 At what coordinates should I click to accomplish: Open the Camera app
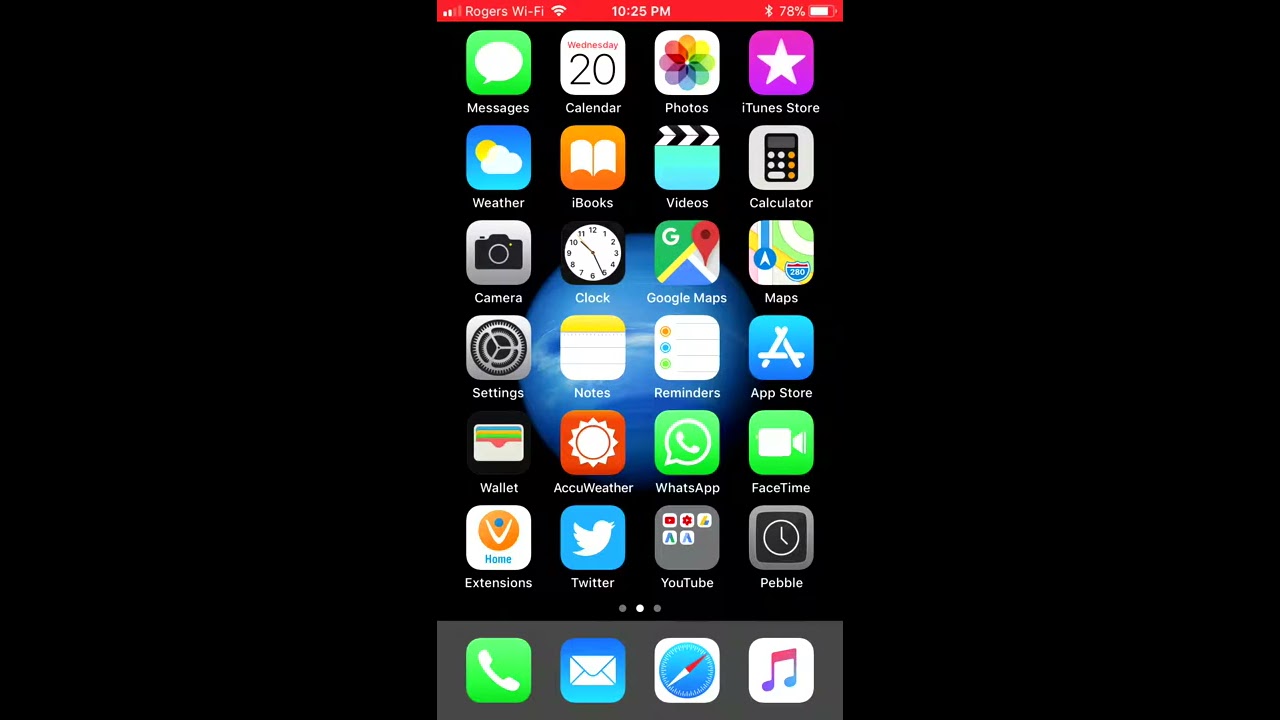point(498,253)
